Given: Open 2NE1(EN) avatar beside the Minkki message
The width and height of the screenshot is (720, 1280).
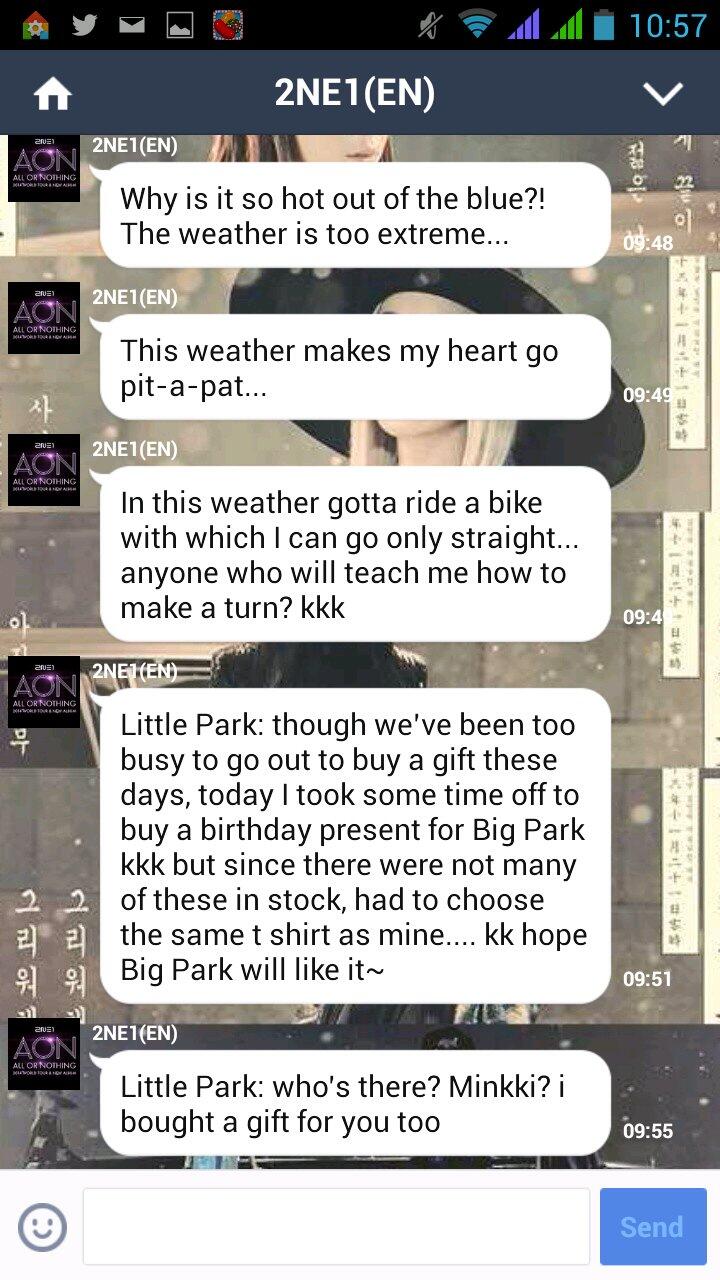Looking at the screenshot, I should click(x=44, y=1054).
